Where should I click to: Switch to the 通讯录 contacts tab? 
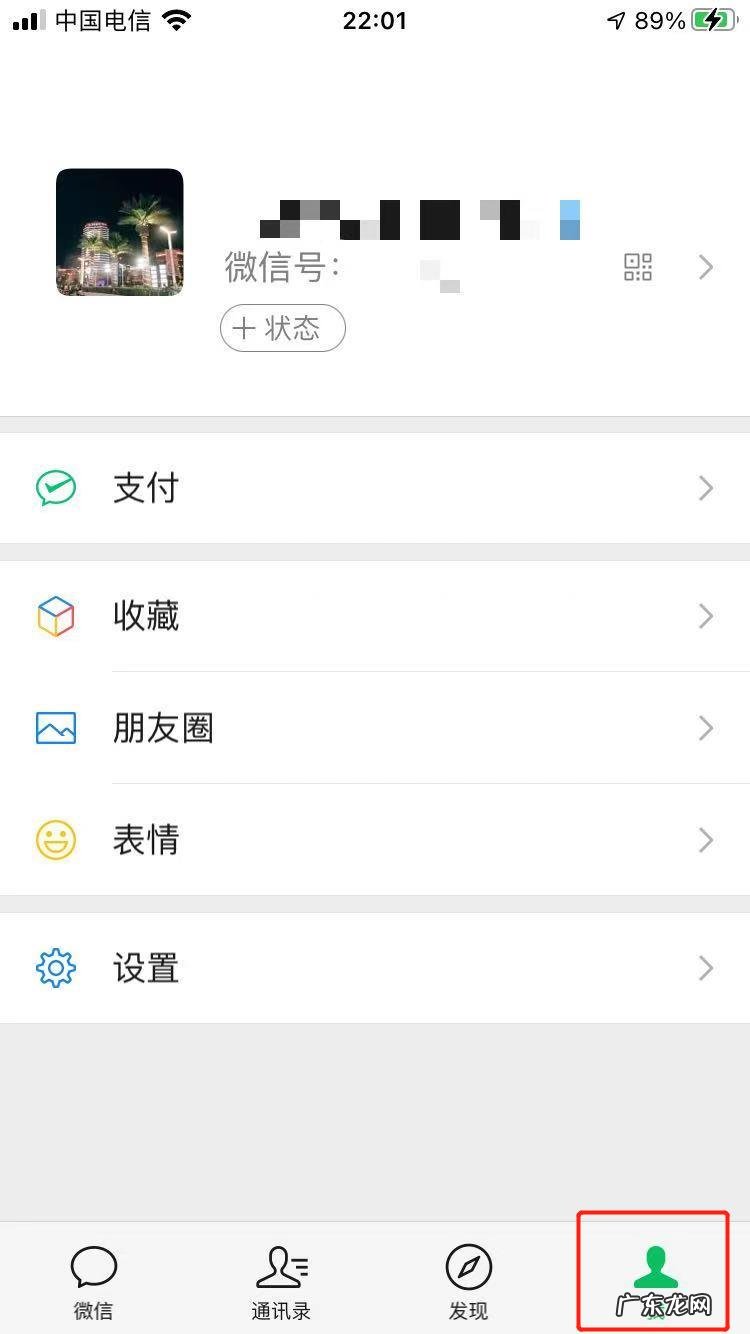[281, 1282]
